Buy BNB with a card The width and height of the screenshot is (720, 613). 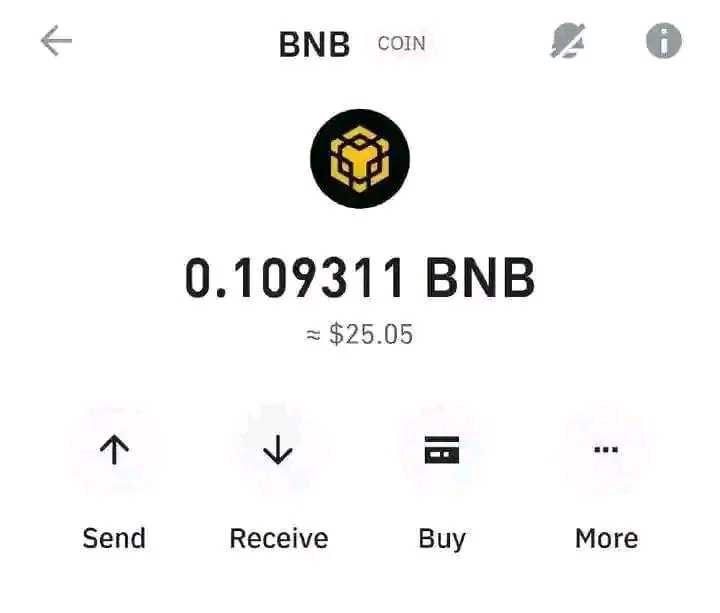441,452
